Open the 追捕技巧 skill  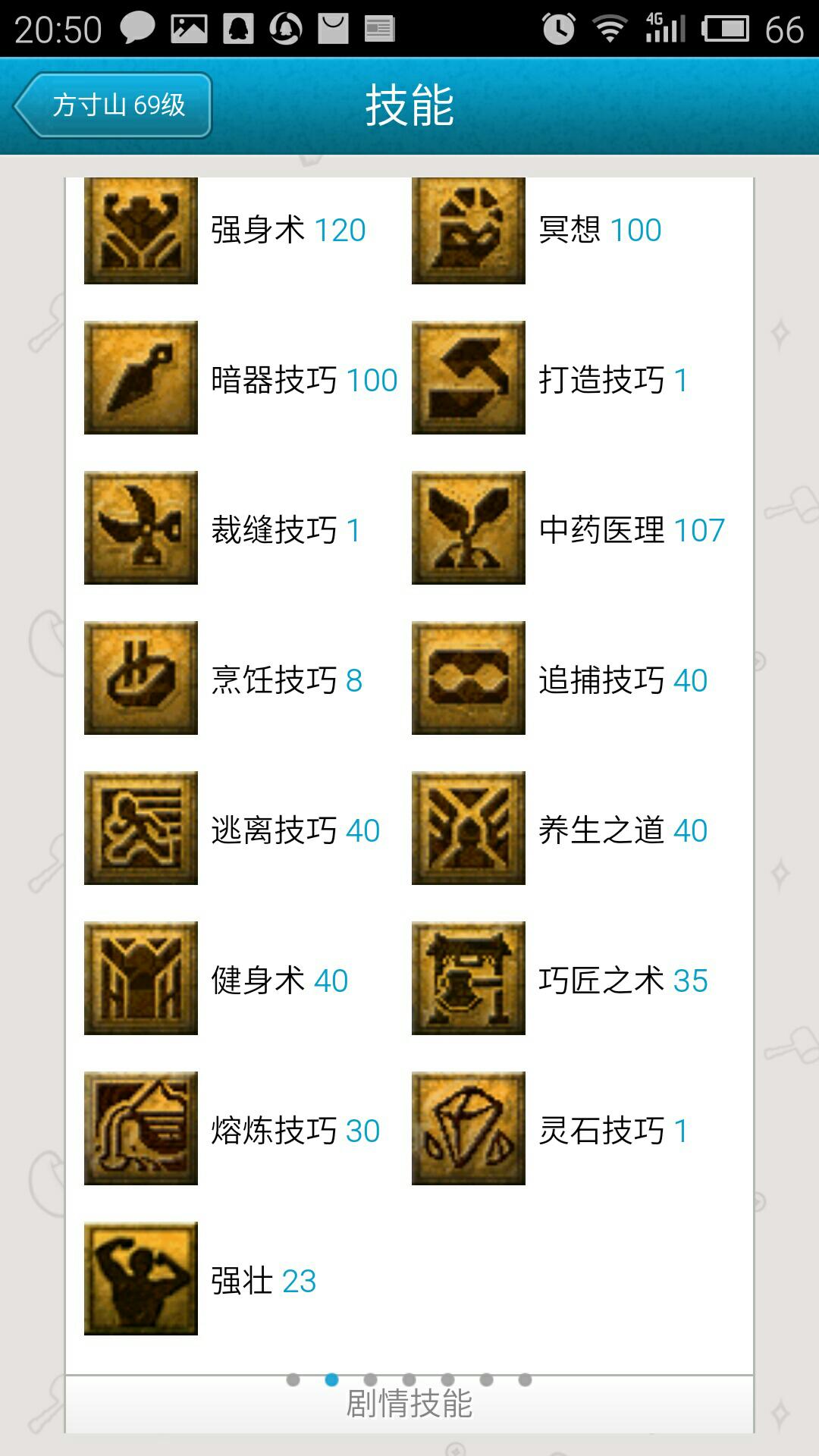(469, 678)
